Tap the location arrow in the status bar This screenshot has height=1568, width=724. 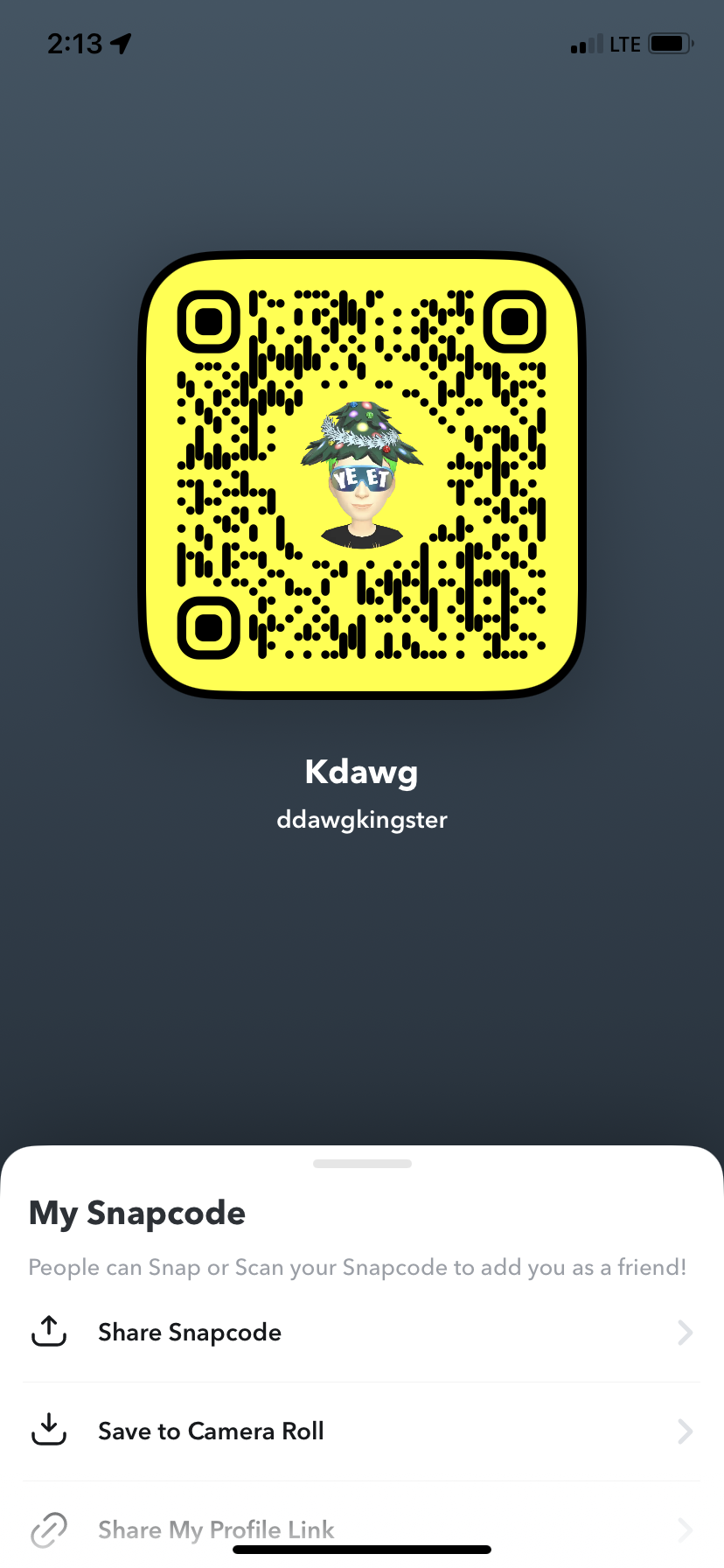pos(120,43)
